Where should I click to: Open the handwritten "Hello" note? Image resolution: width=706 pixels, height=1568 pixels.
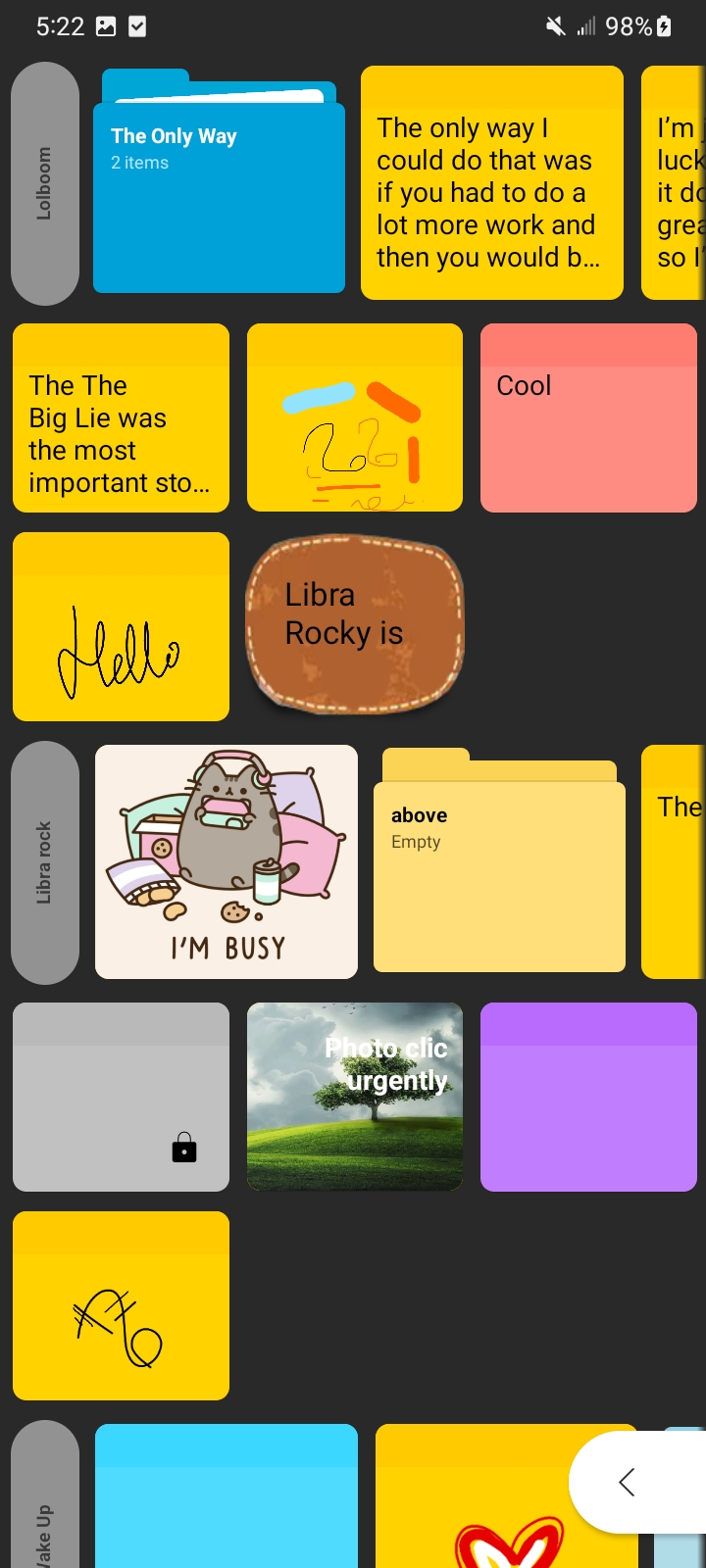point(121,627)
